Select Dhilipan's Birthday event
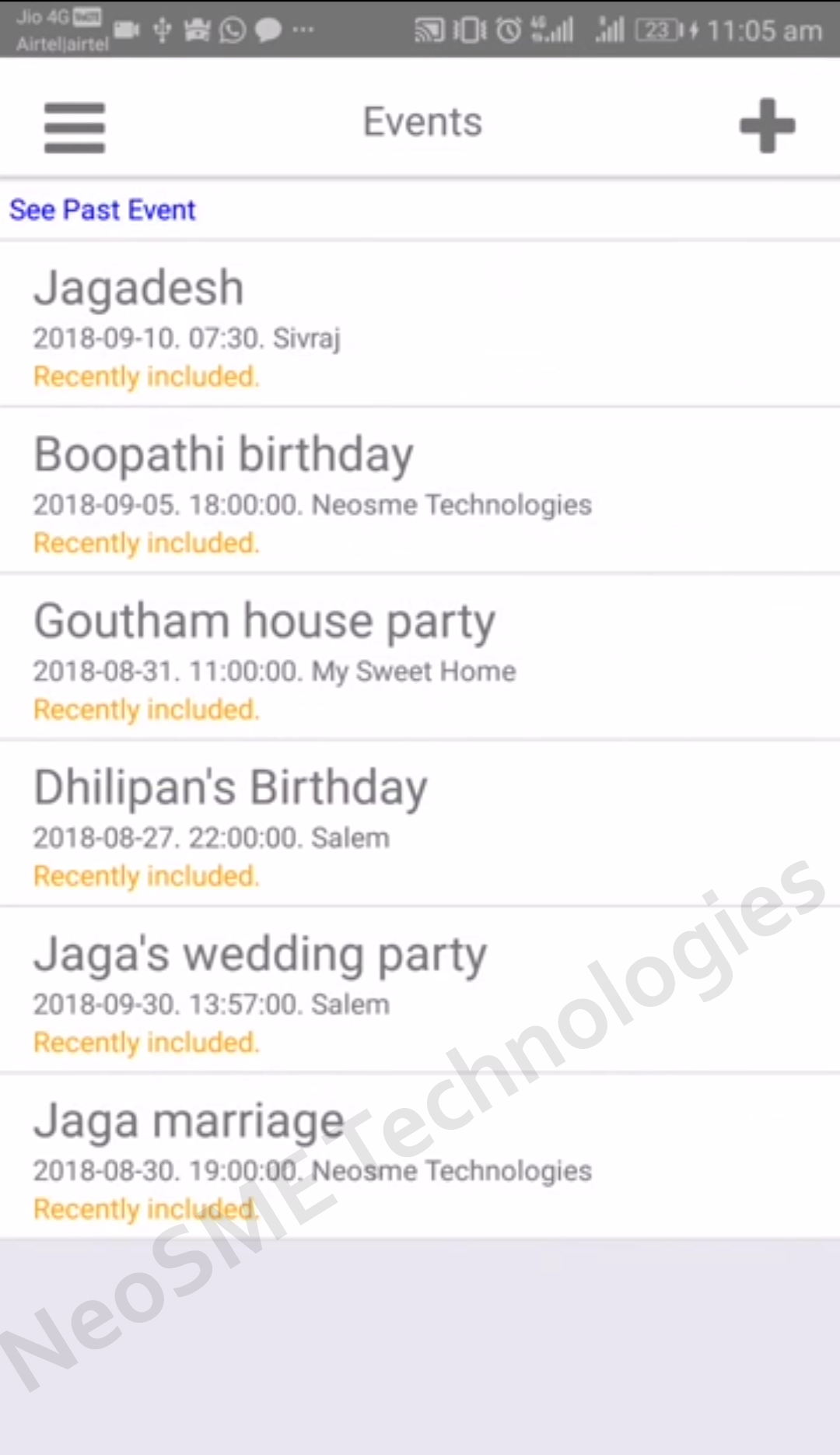Image resolution: width=840 pixels, height=1455 pixels. point(420,824)
